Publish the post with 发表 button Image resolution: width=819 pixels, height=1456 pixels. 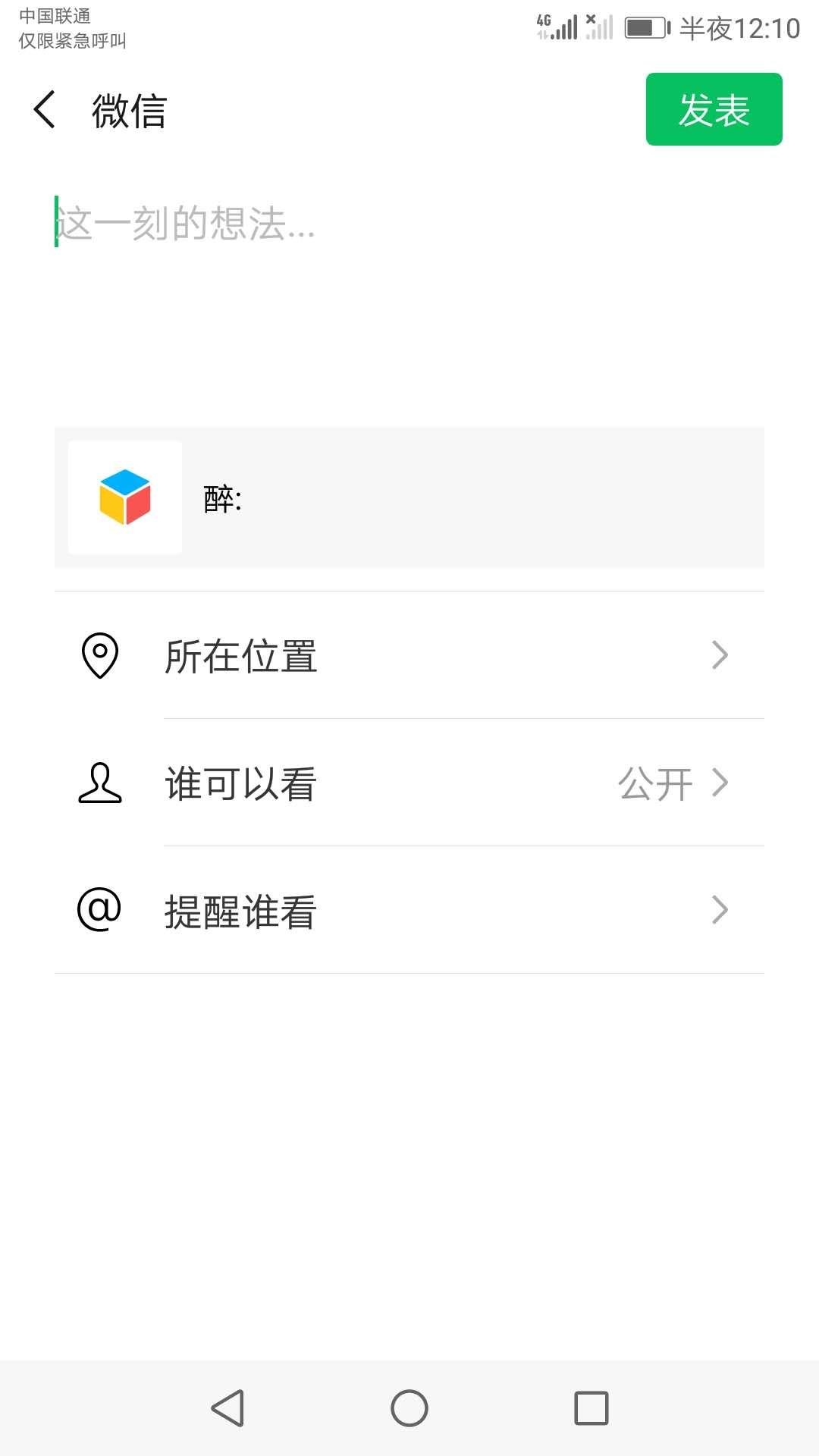[x=714, y=110]
